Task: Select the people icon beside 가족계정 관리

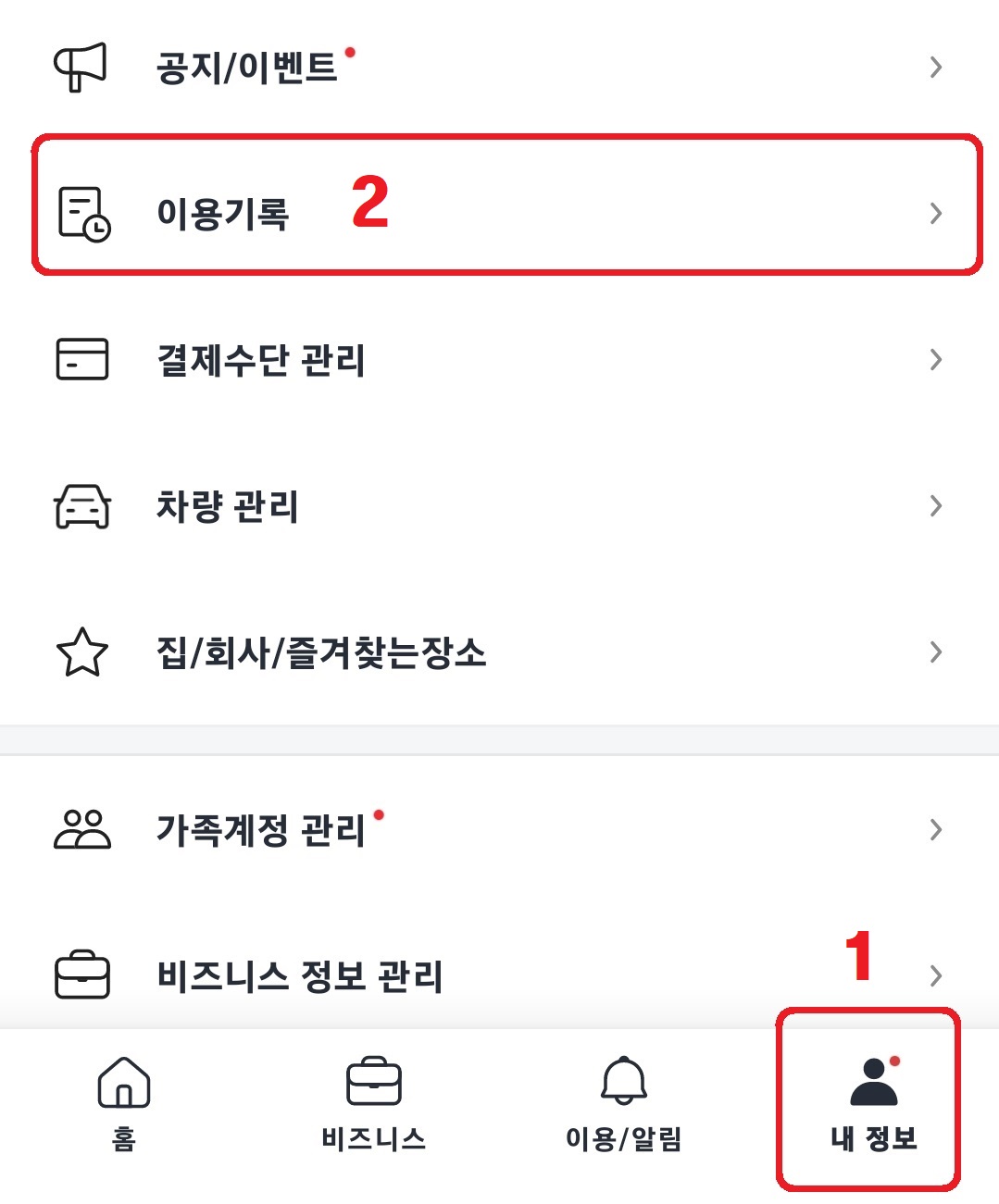Action: [x=81, y=829]
